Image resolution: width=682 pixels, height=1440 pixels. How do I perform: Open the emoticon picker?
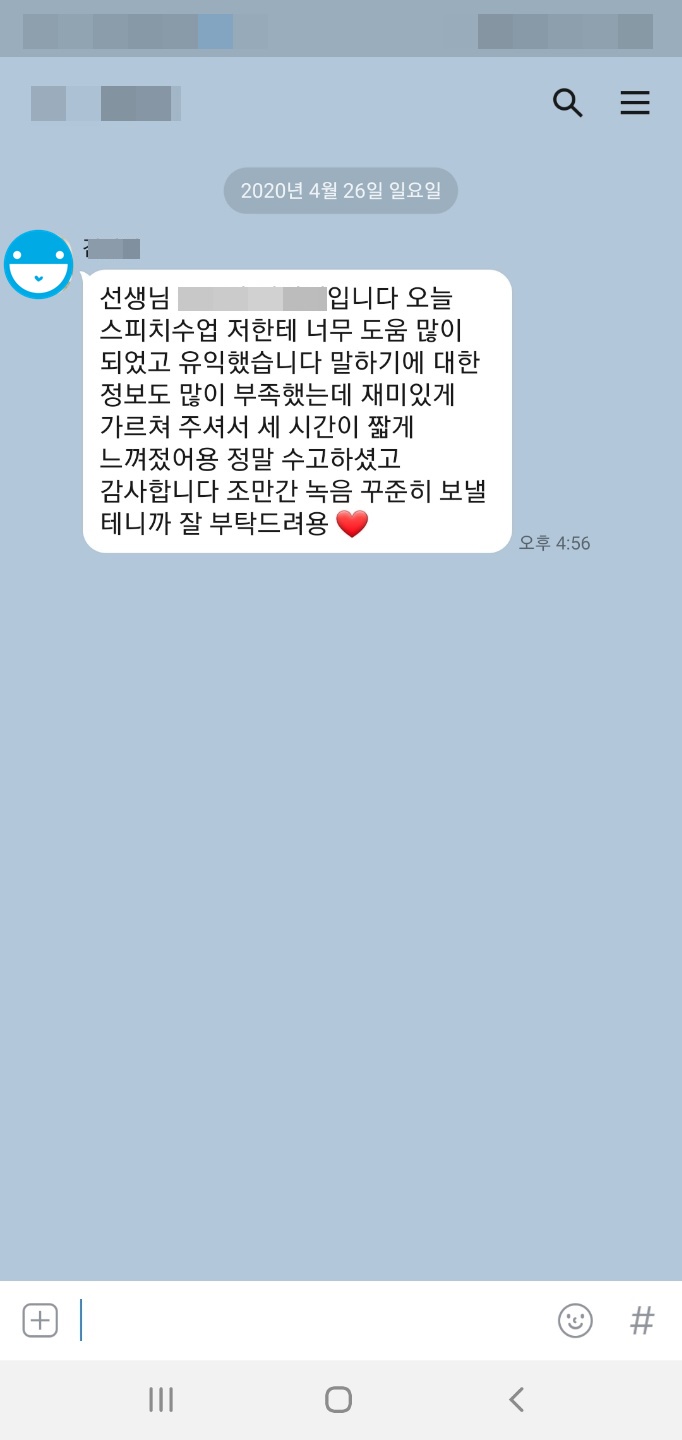coord(575,1320)
